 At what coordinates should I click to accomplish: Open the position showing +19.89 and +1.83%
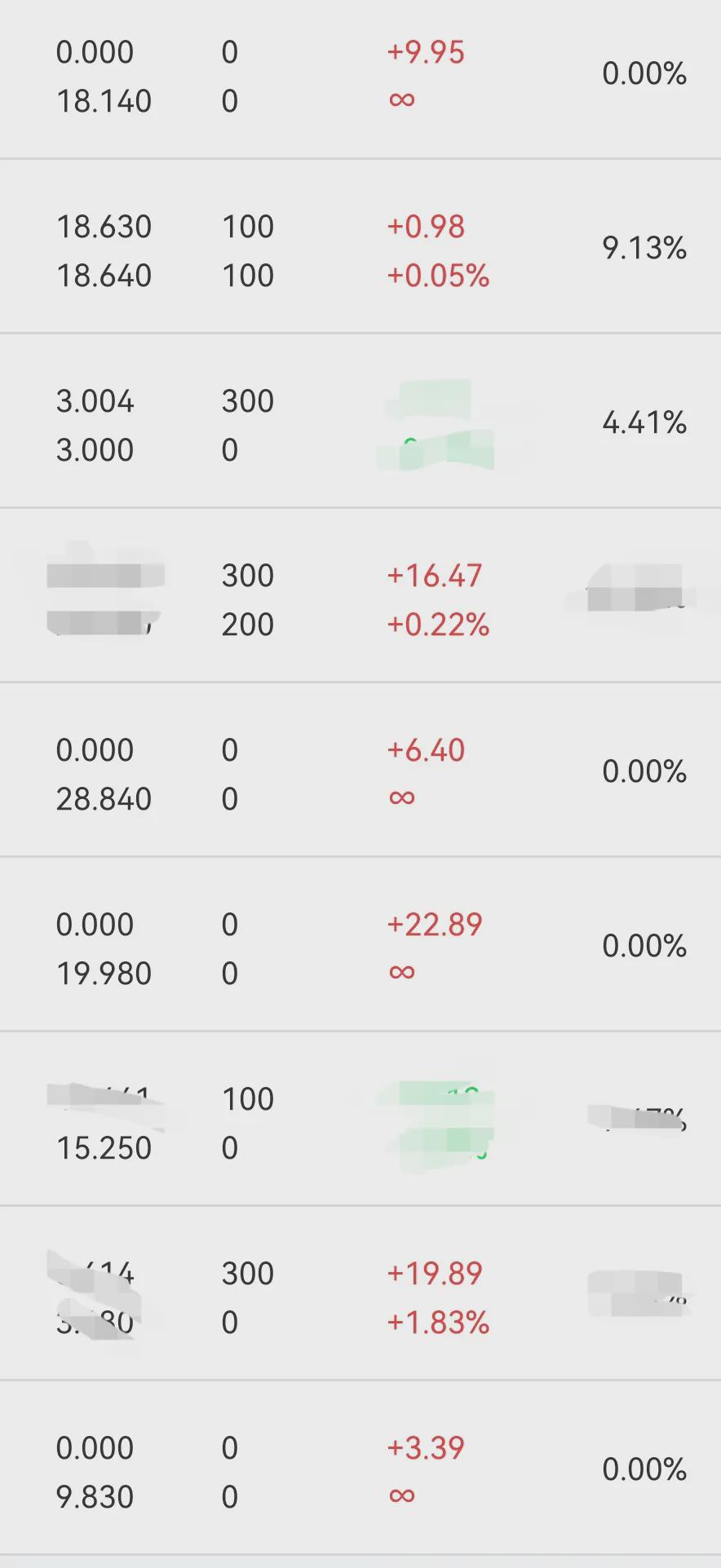click(360, 1293)
